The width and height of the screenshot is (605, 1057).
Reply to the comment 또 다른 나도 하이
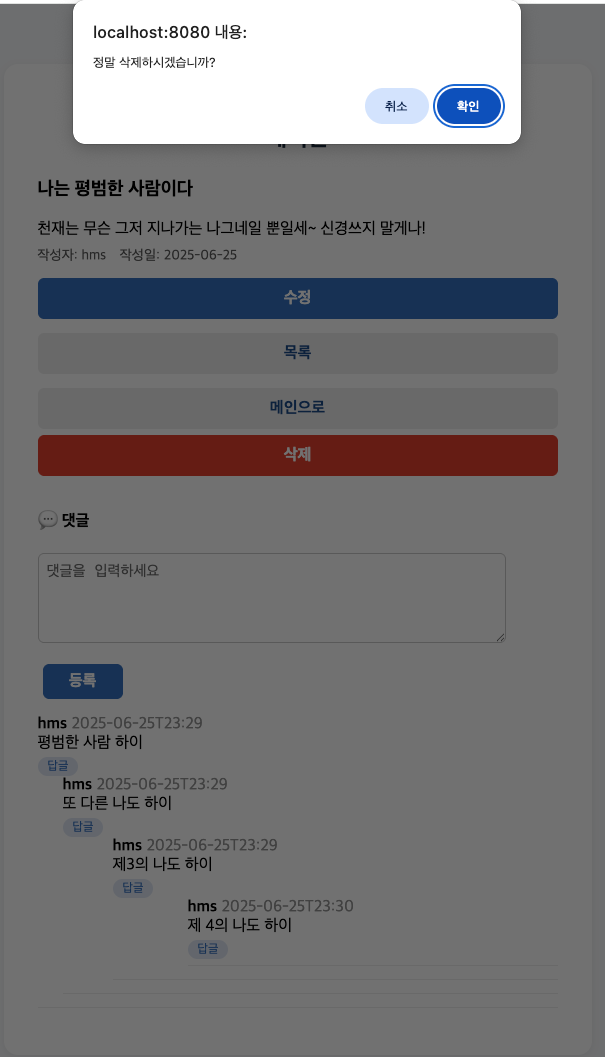point(83,827)
